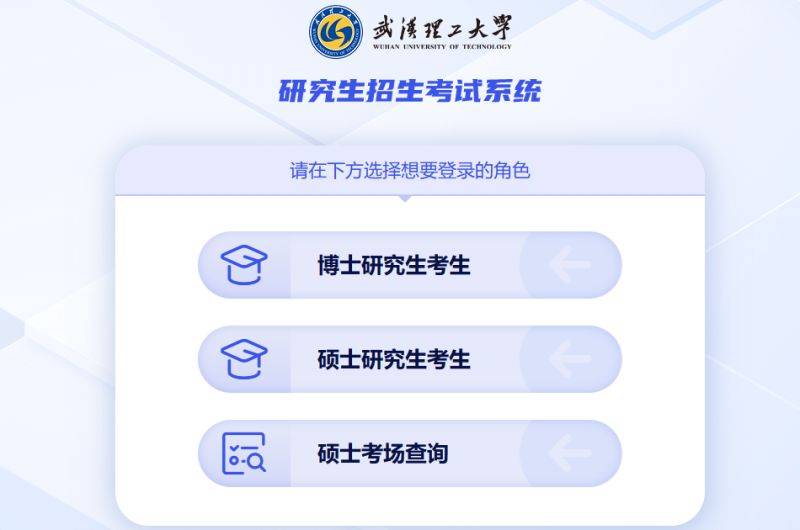Choose the 硕士研究生考生 login role
The image size is (800, 530).
click(409, 360)
